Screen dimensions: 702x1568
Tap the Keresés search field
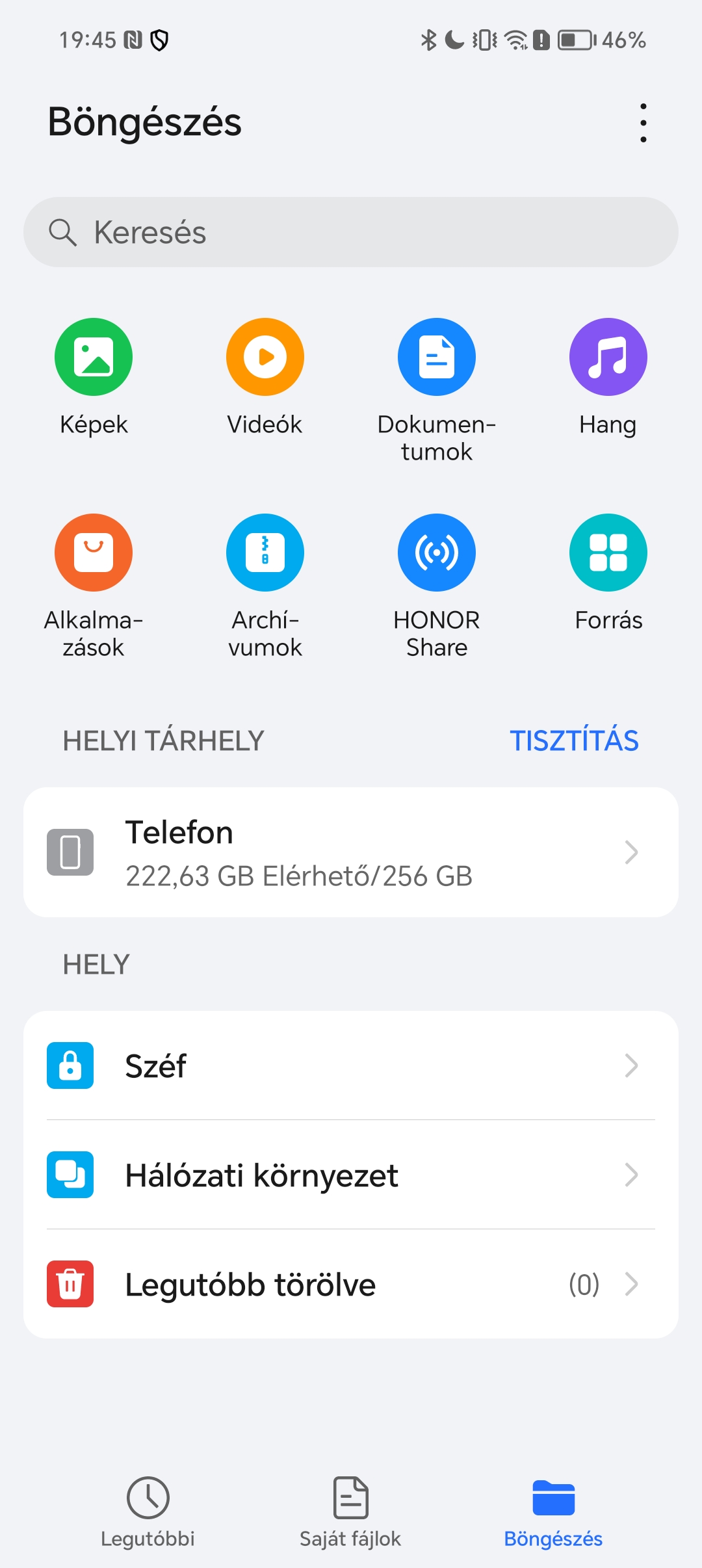351,232
